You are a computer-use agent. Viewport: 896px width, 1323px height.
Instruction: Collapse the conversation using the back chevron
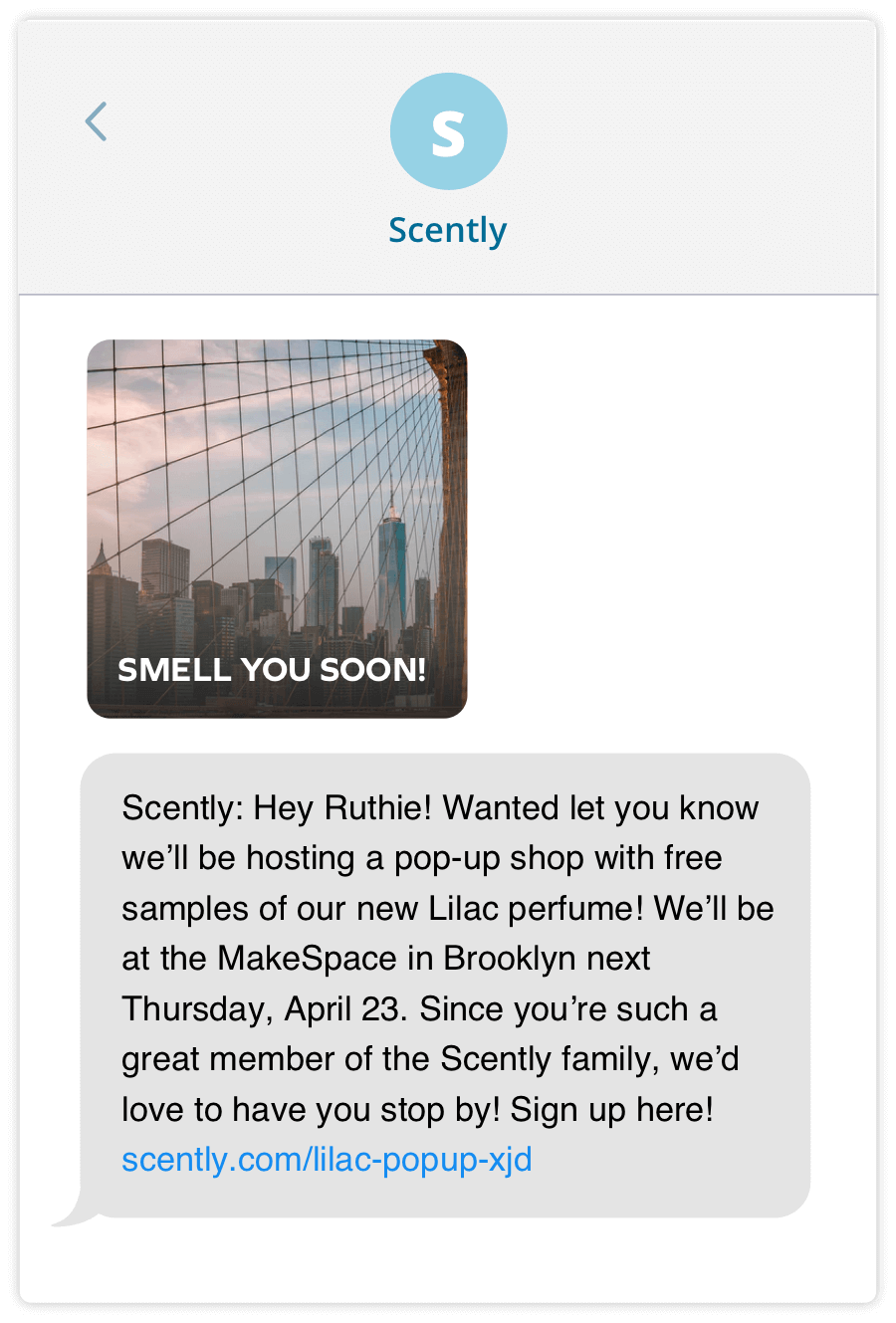click(x=95, y=121)
